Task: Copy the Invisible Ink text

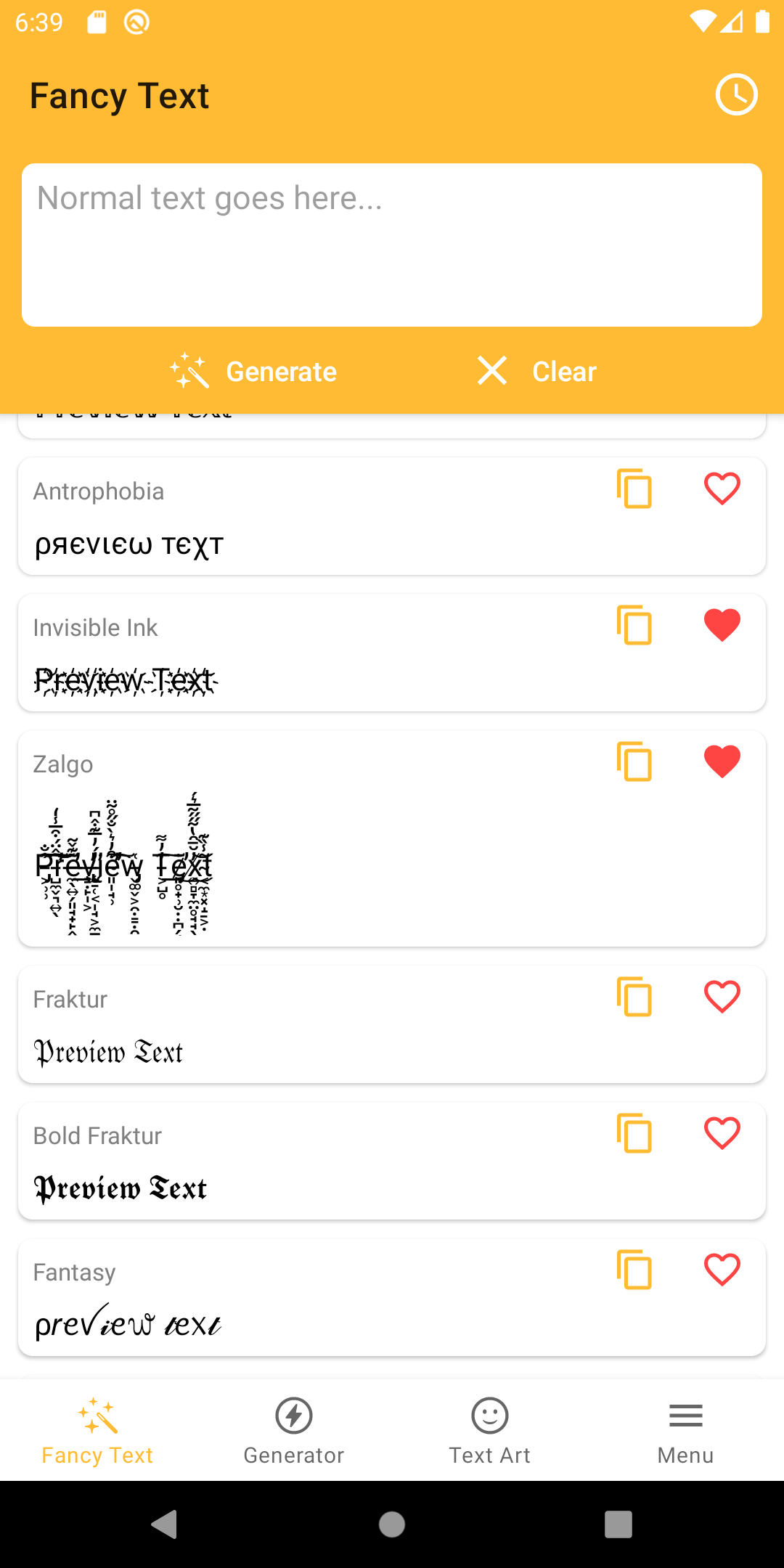Action: click(634, 625)
